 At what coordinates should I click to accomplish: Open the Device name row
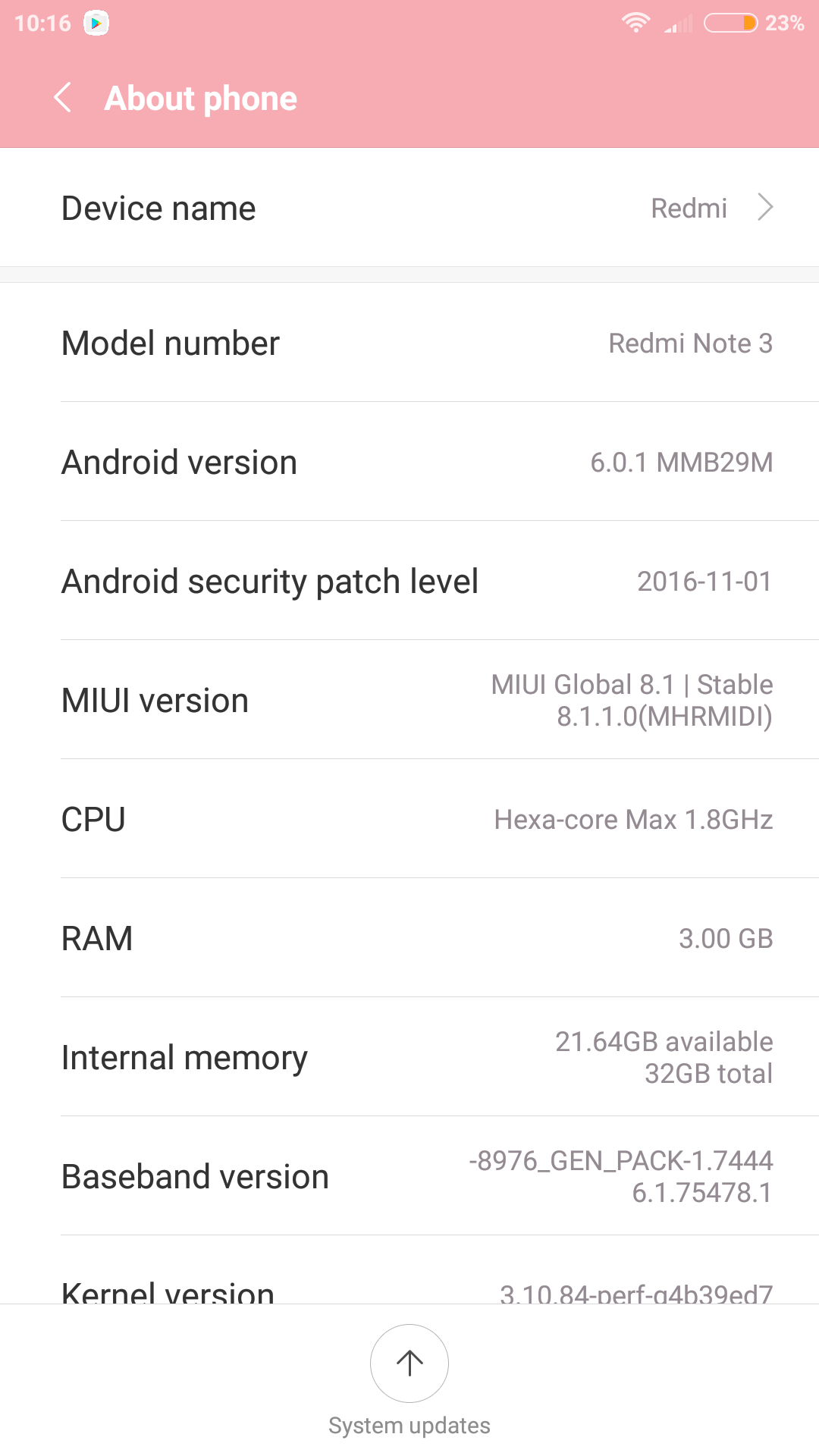409,208
